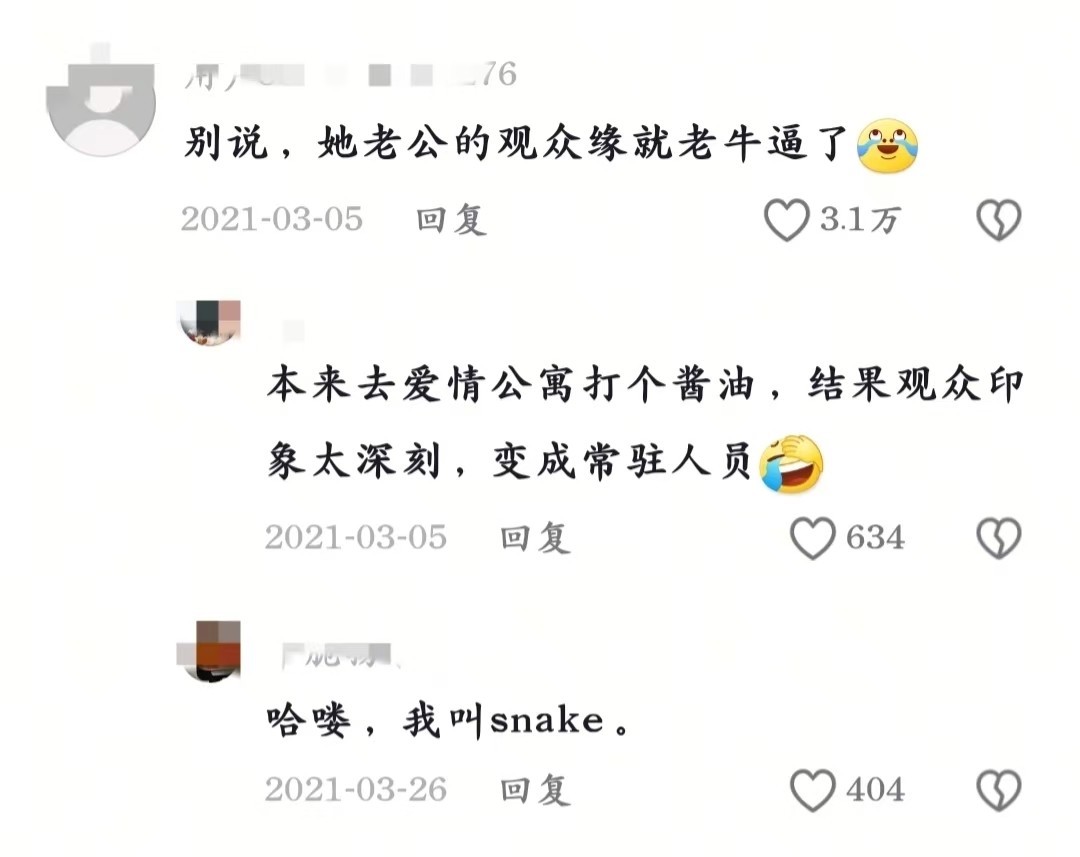Reply to the 爱情公寓 comment
The image size is (1080, 857).
[535, 538]
